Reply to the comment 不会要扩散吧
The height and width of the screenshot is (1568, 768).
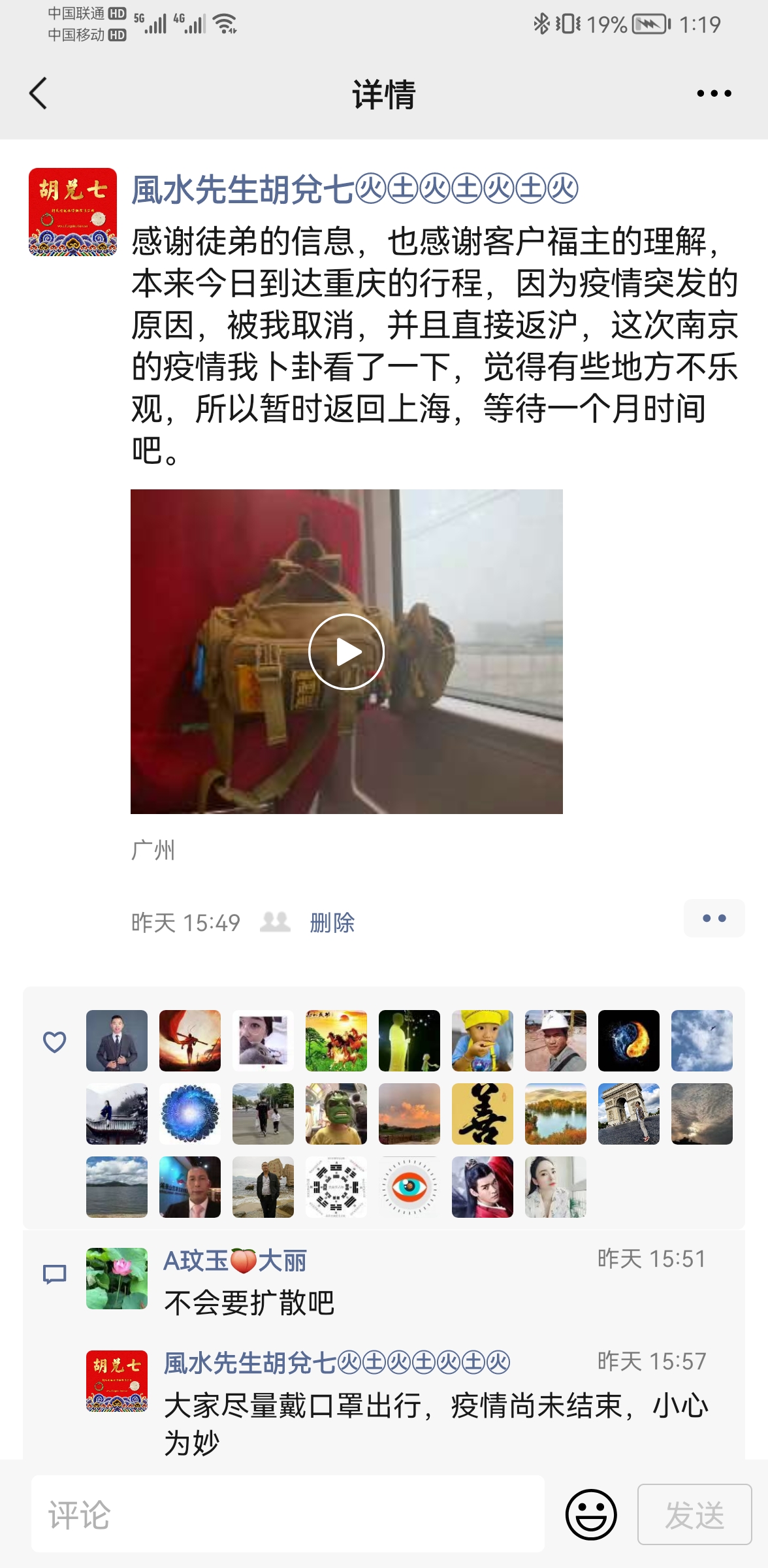[249, 1303]
